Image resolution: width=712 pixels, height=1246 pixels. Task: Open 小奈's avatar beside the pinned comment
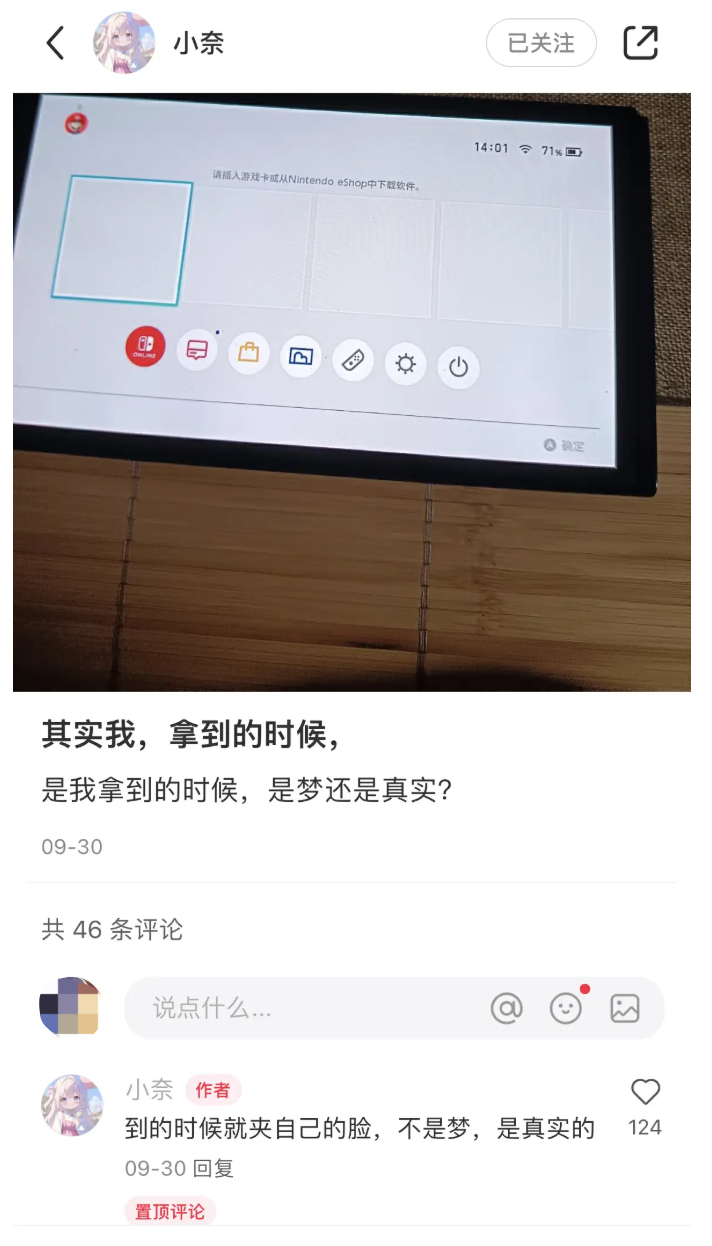click(x=72, y=1106)
